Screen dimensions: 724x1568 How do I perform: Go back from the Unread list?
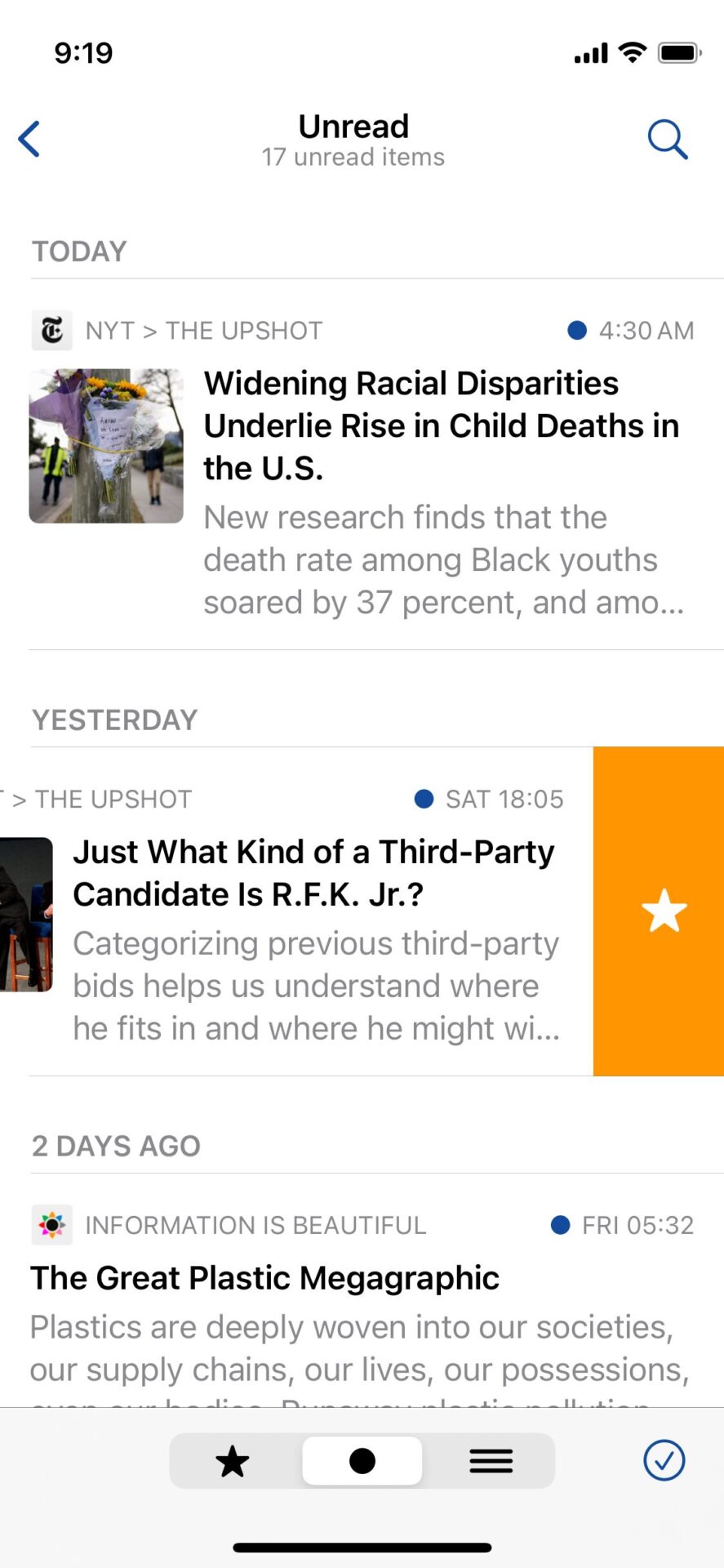click(29, 139)
